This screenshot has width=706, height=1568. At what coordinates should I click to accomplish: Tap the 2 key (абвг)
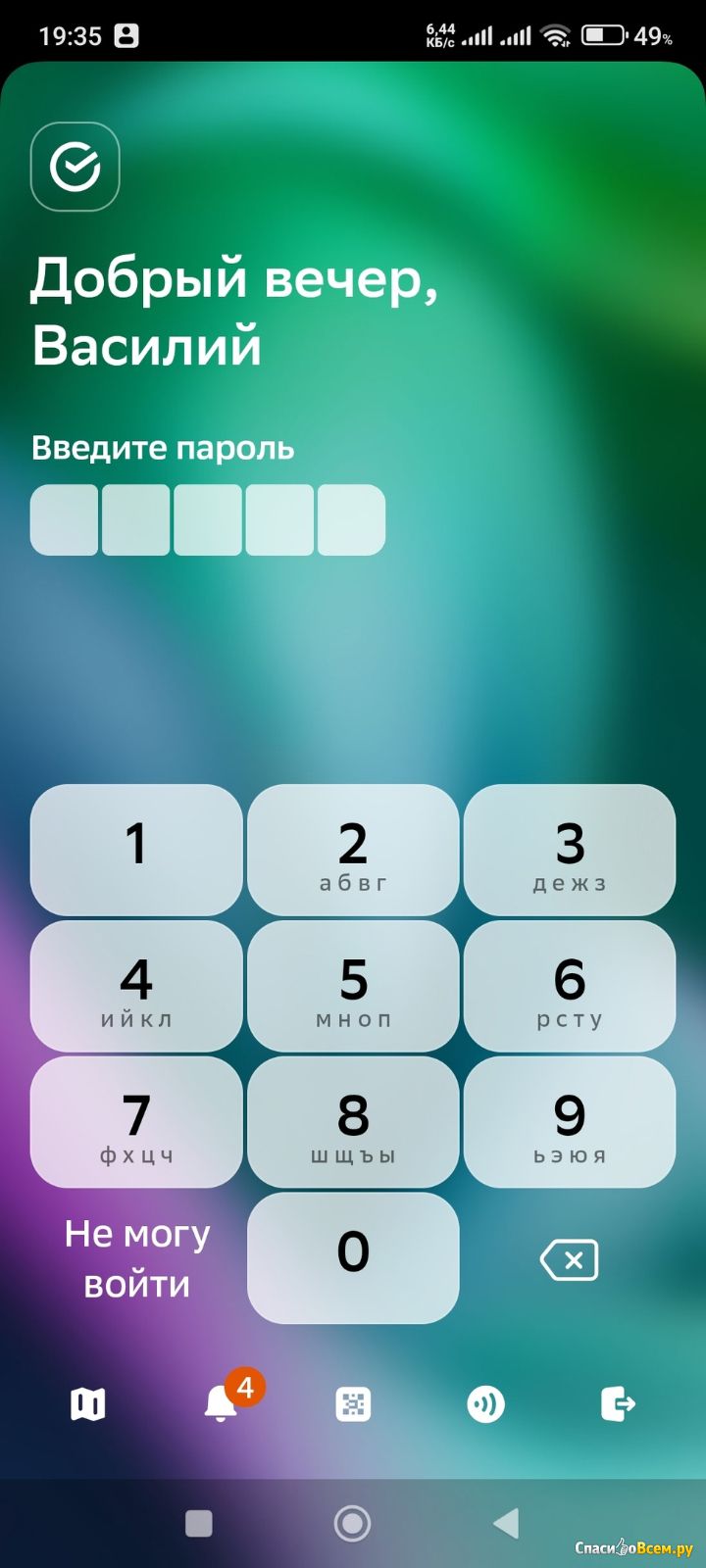click(353, 850)
